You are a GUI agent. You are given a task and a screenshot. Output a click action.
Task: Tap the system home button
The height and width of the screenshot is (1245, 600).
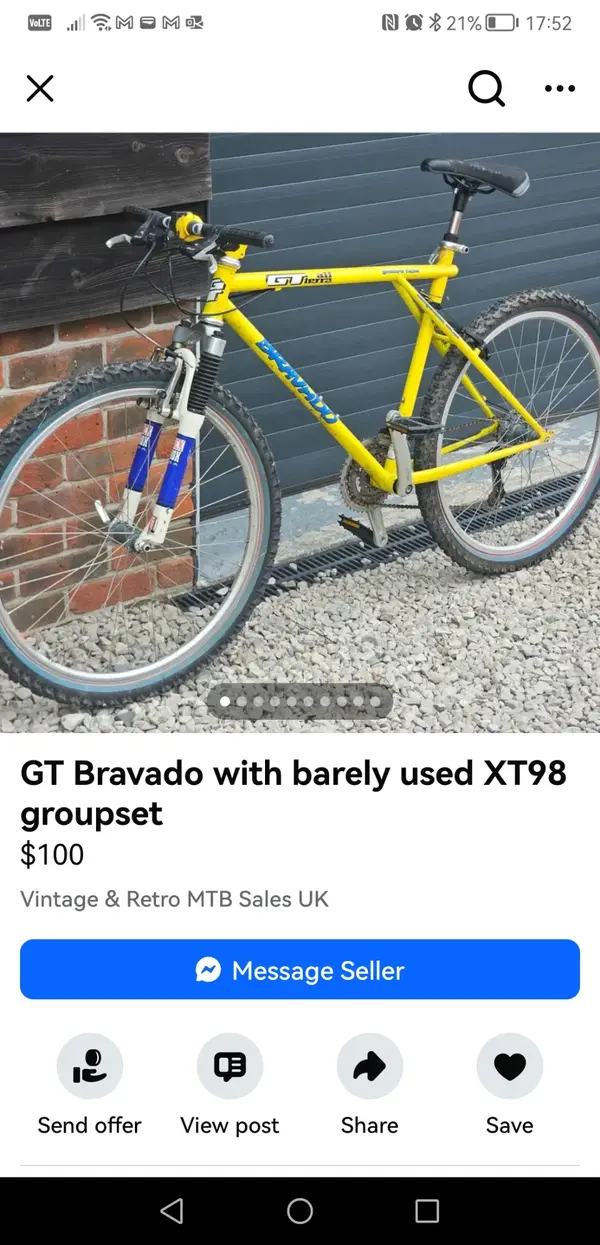(300, 1211)
